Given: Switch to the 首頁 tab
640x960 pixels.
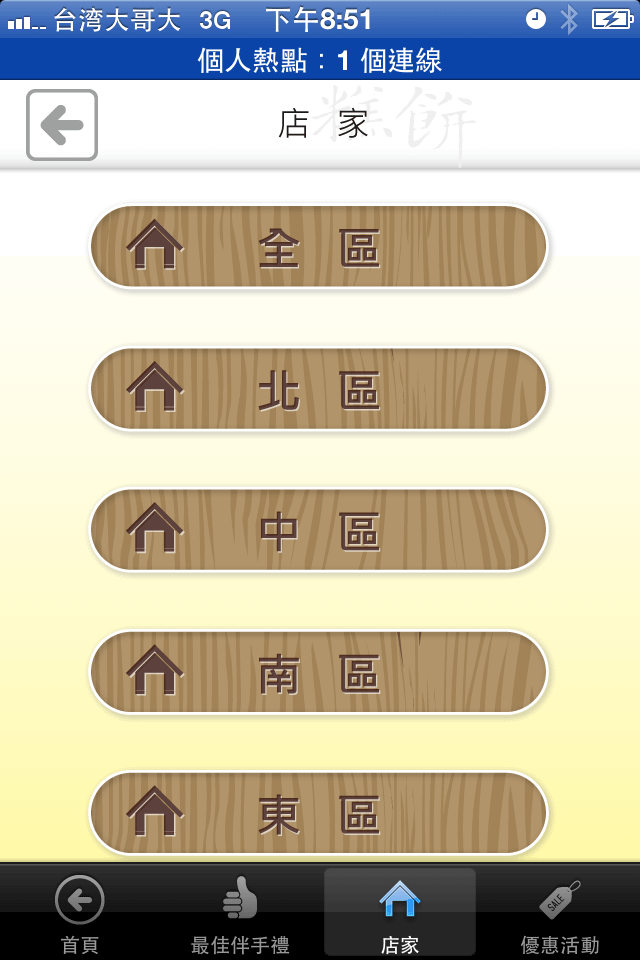Looking at the screenshot, I should point(80,913).
